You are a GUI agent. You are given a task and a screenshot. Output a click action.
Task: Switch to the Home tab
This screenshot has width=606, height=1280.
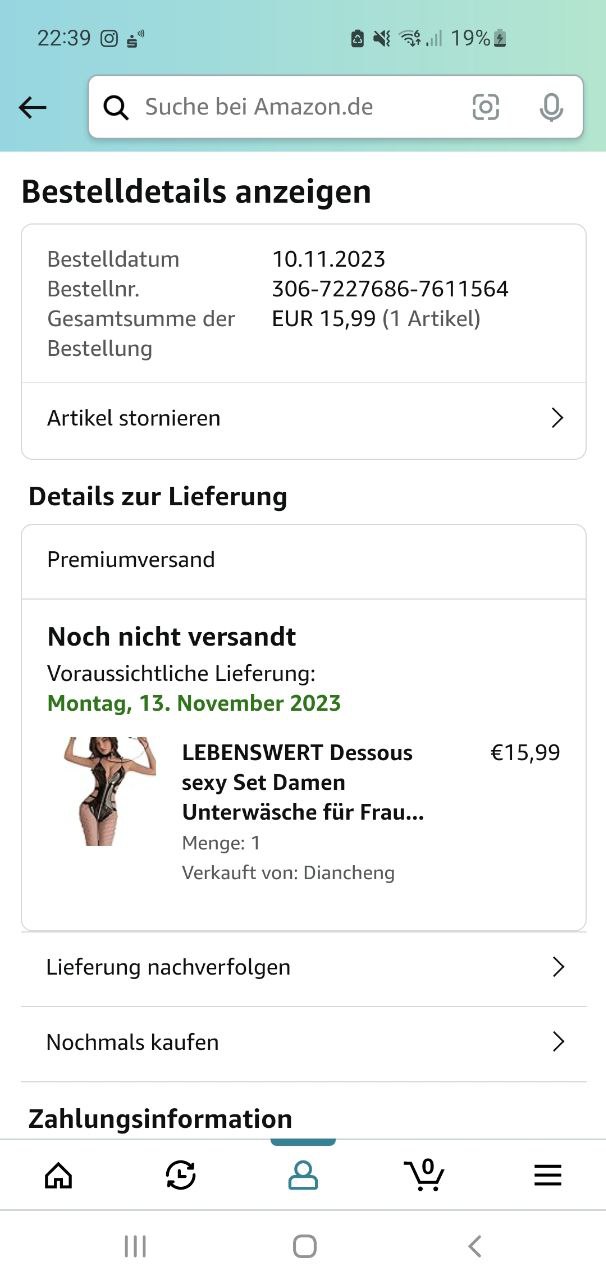click(59, 1175)
